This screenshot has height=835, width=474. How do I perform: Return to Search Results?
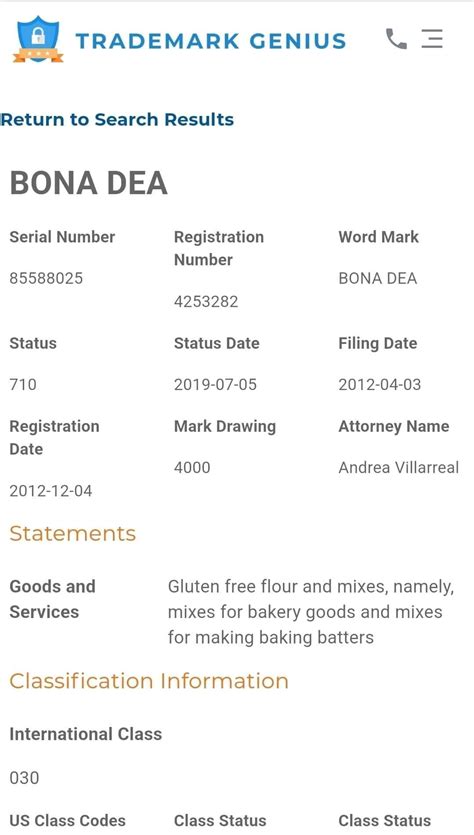click(118, 119)
